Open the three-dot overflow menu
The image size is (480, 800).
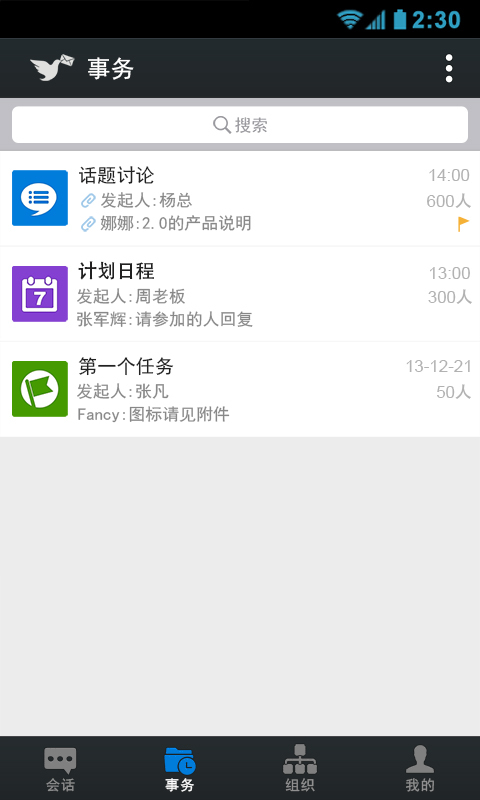point(448,68)
